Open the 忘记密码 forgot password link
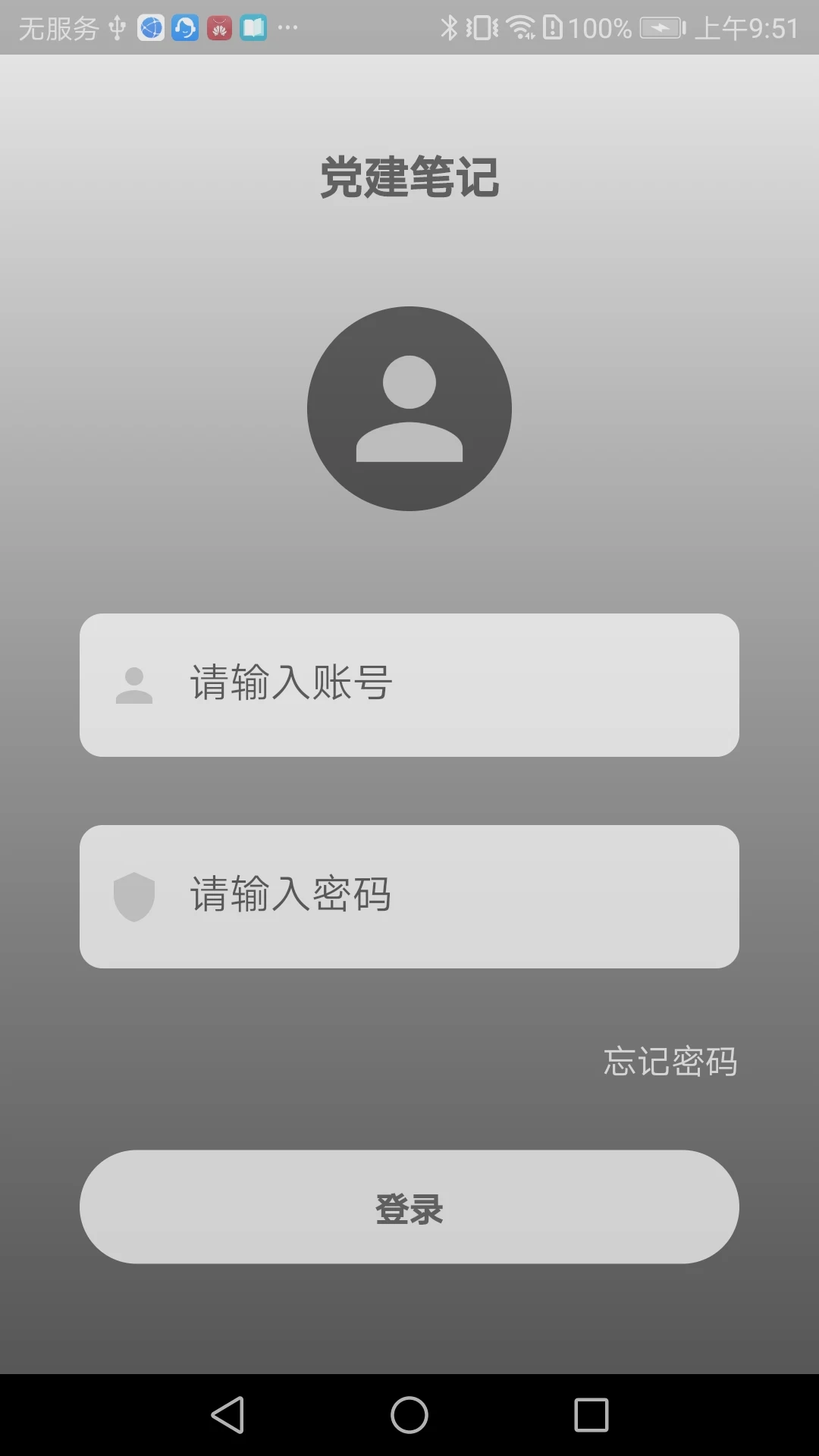 (x=670, y=1061)
